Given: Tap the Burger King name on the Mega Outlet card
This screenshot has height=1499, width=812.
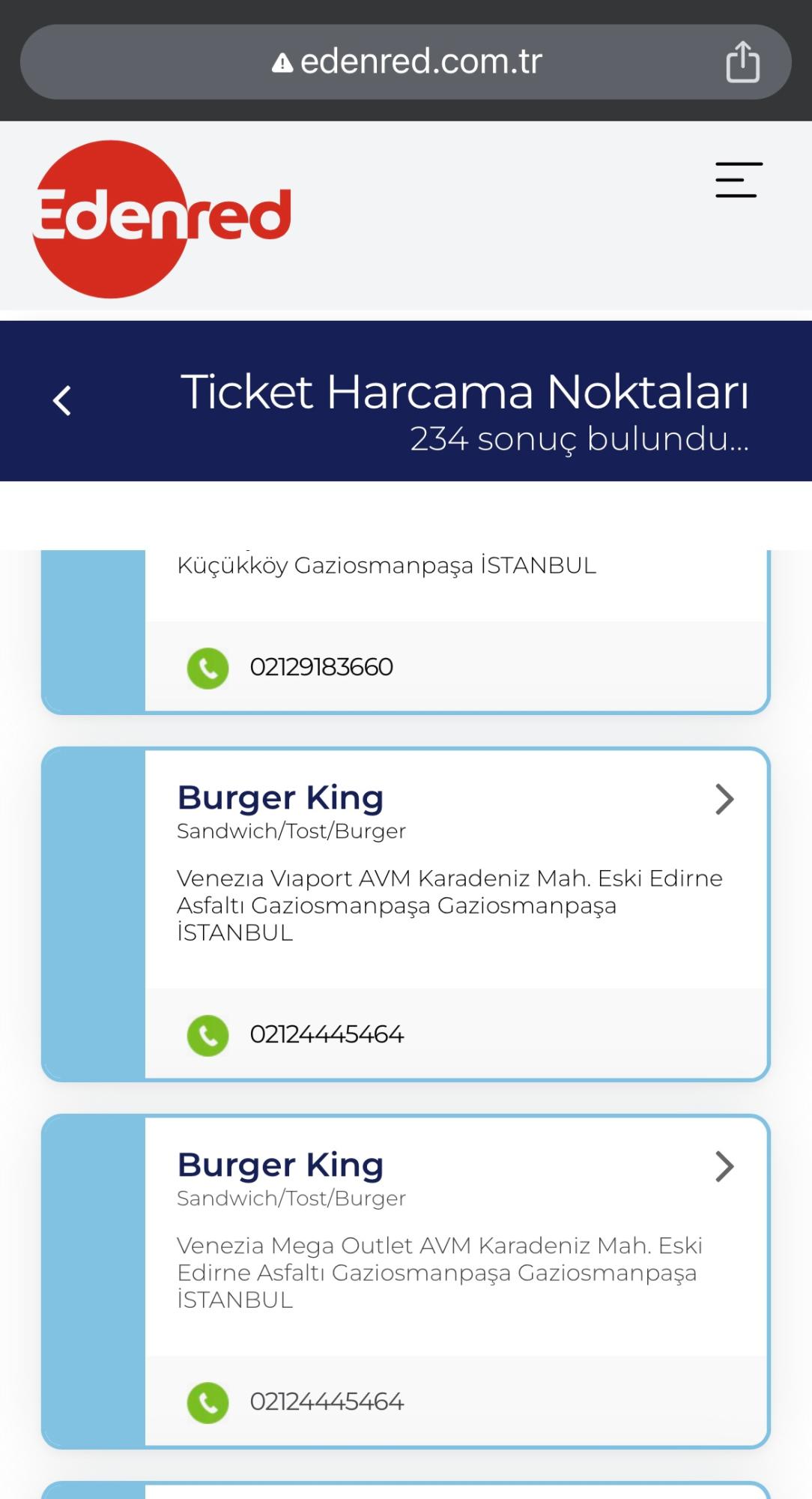Looking at the screenshot, I should pyautogui.click(x=279, y=1164).
